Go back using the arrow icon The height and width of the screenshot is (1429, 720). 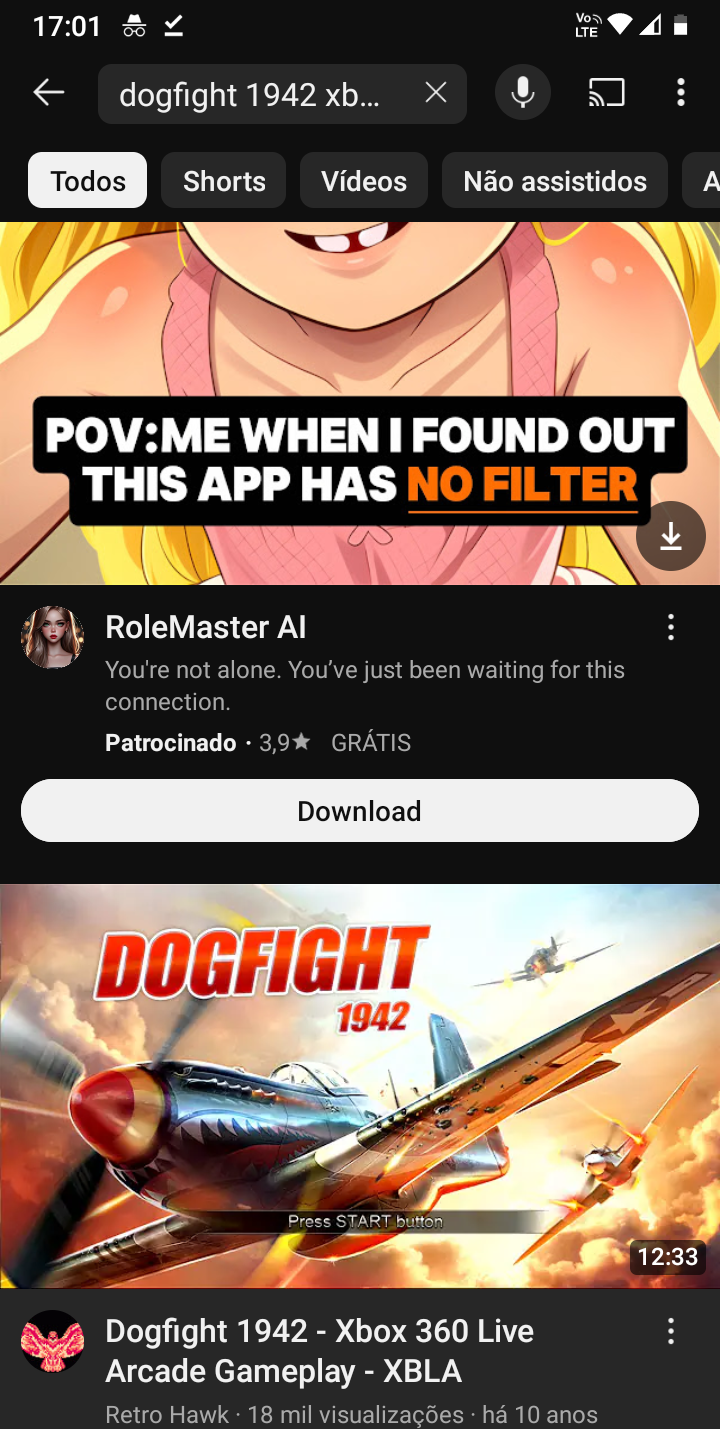[48, 94]
